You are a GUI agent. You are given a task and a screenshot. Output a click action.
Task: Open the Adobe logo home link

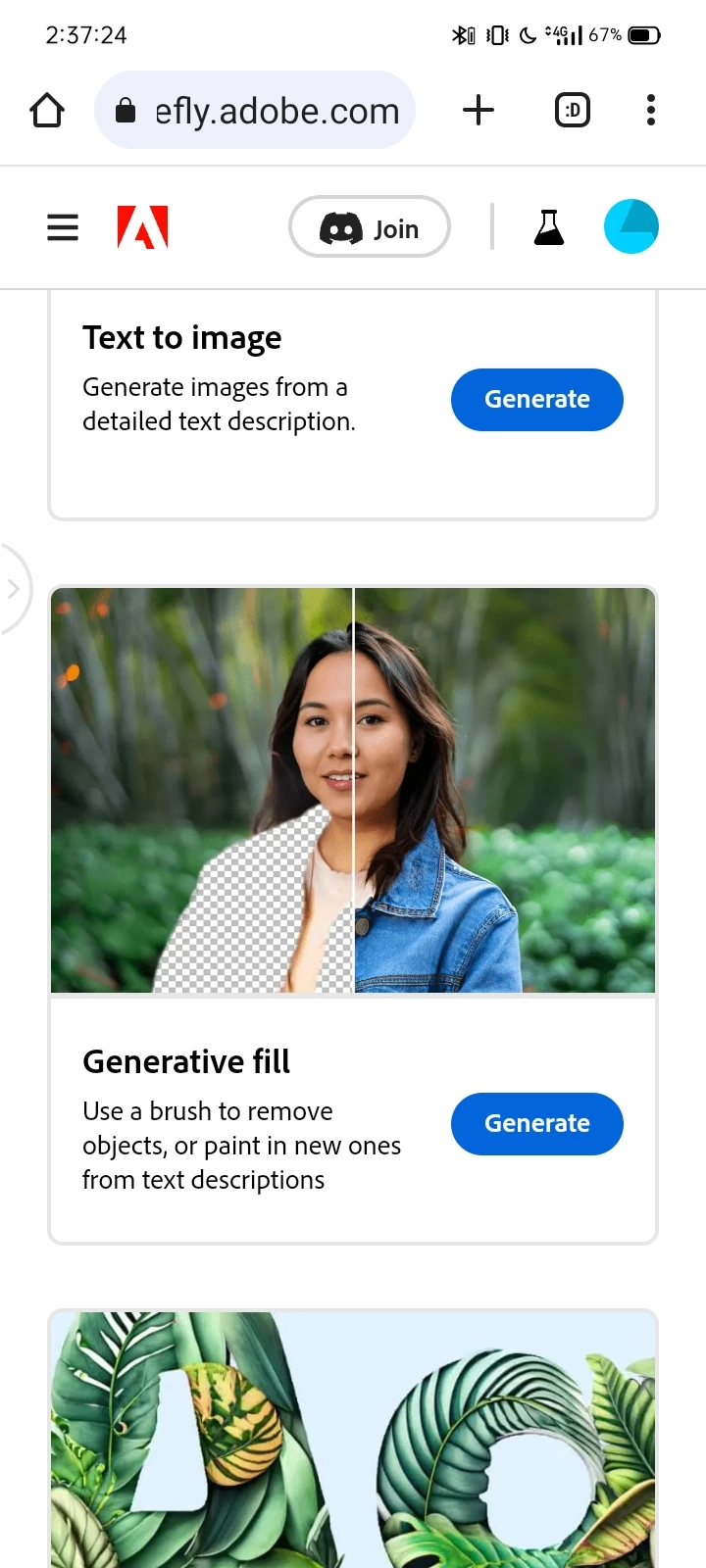(142, 227)
